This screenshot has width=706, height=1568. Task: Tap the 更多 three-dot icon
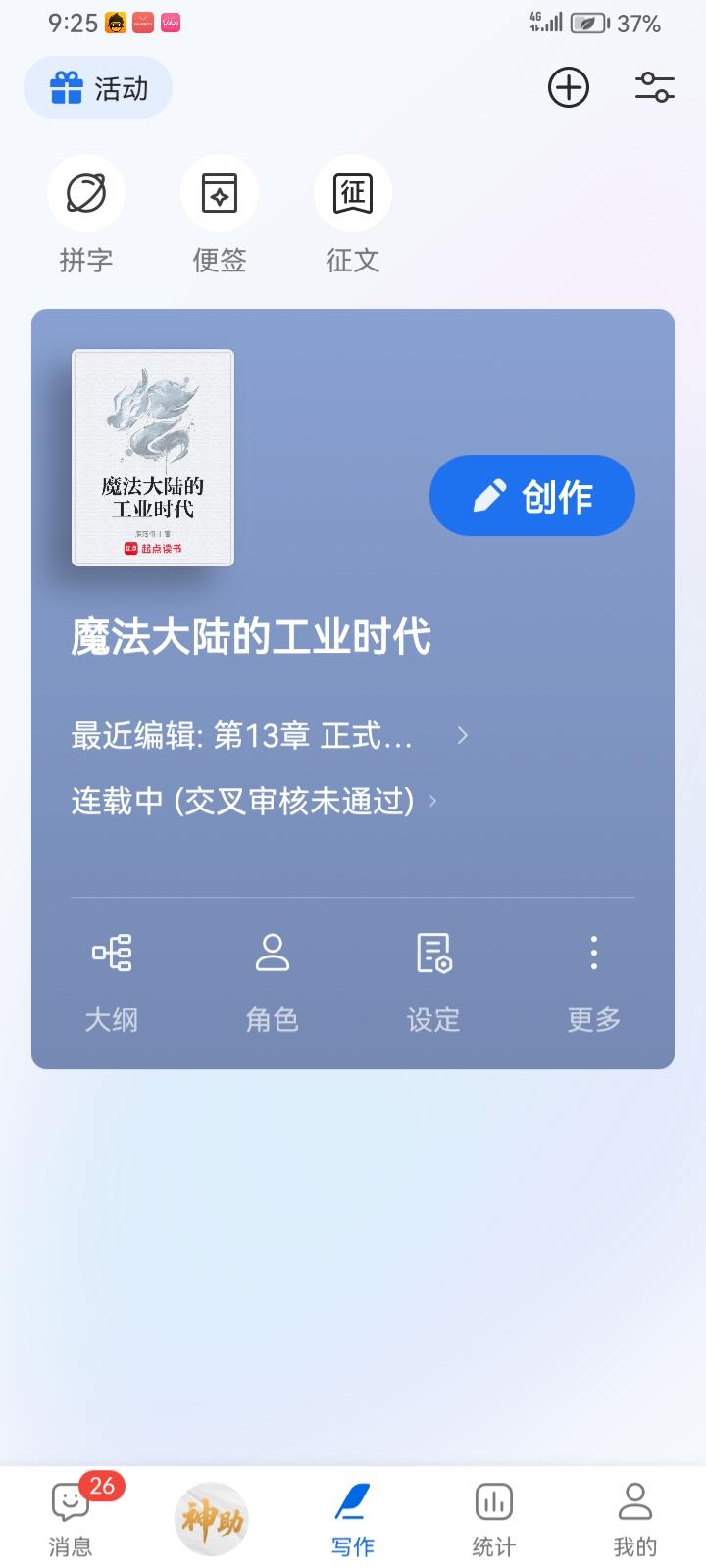(593, 952)
